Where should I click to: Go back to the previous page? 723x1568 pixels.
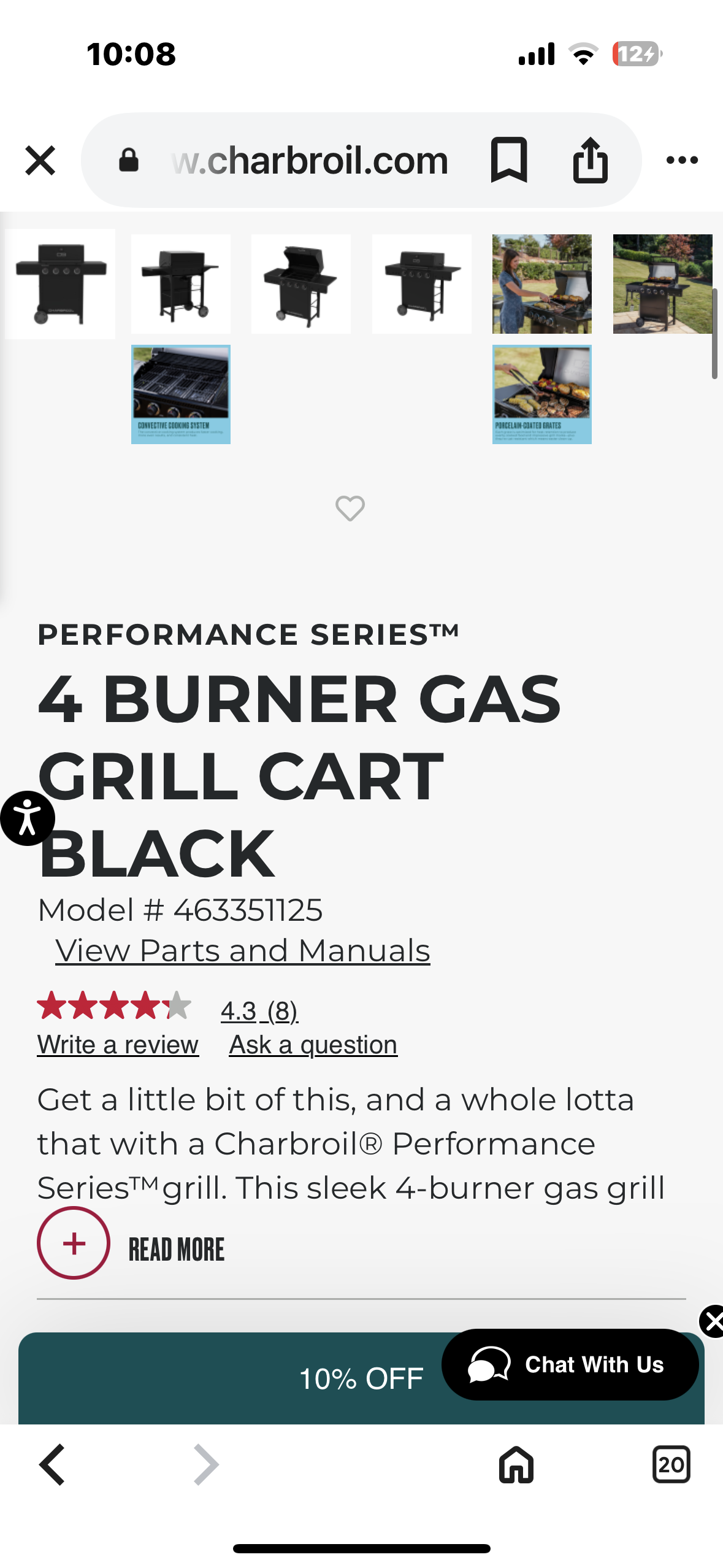(52, 1464)
